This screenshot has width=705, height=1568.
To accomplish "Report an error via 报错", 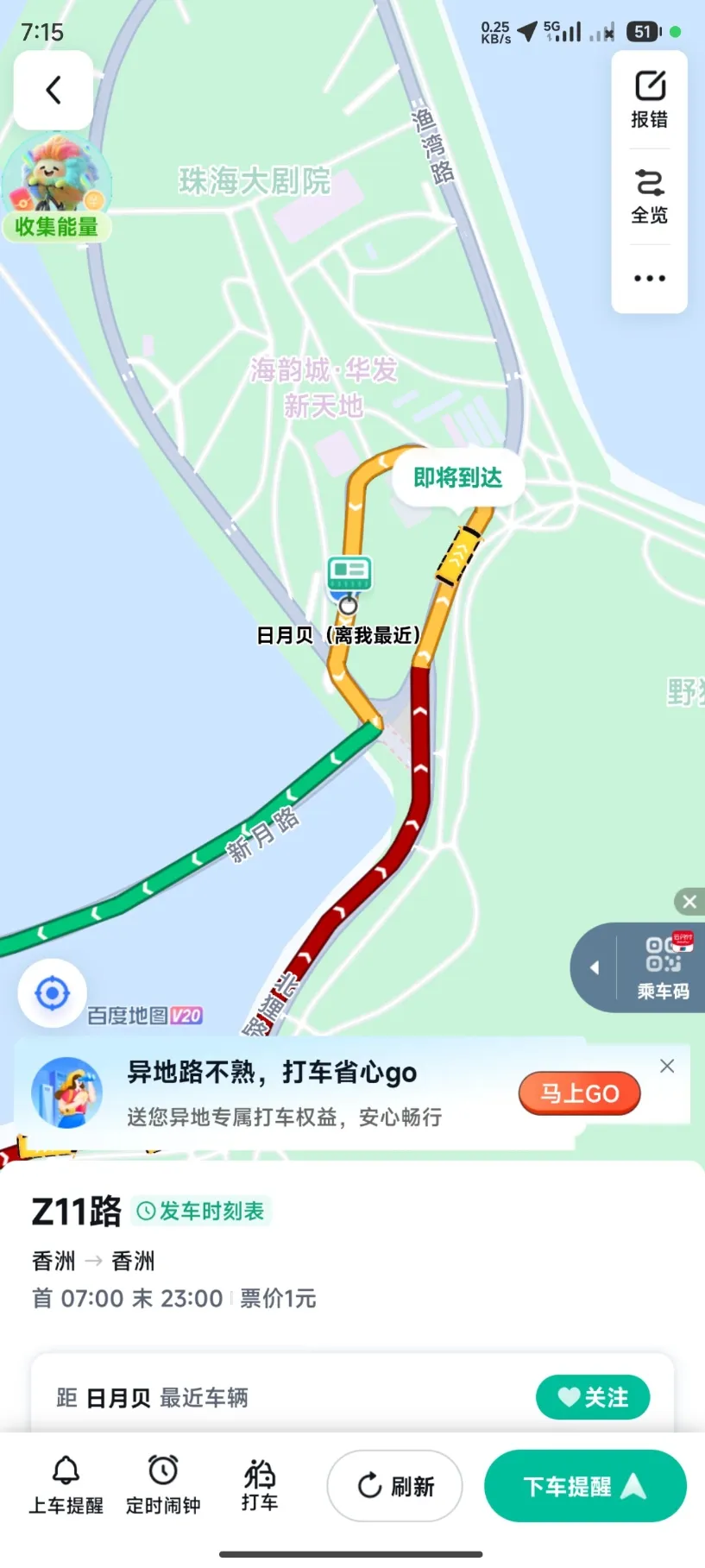I will point(649,99).
